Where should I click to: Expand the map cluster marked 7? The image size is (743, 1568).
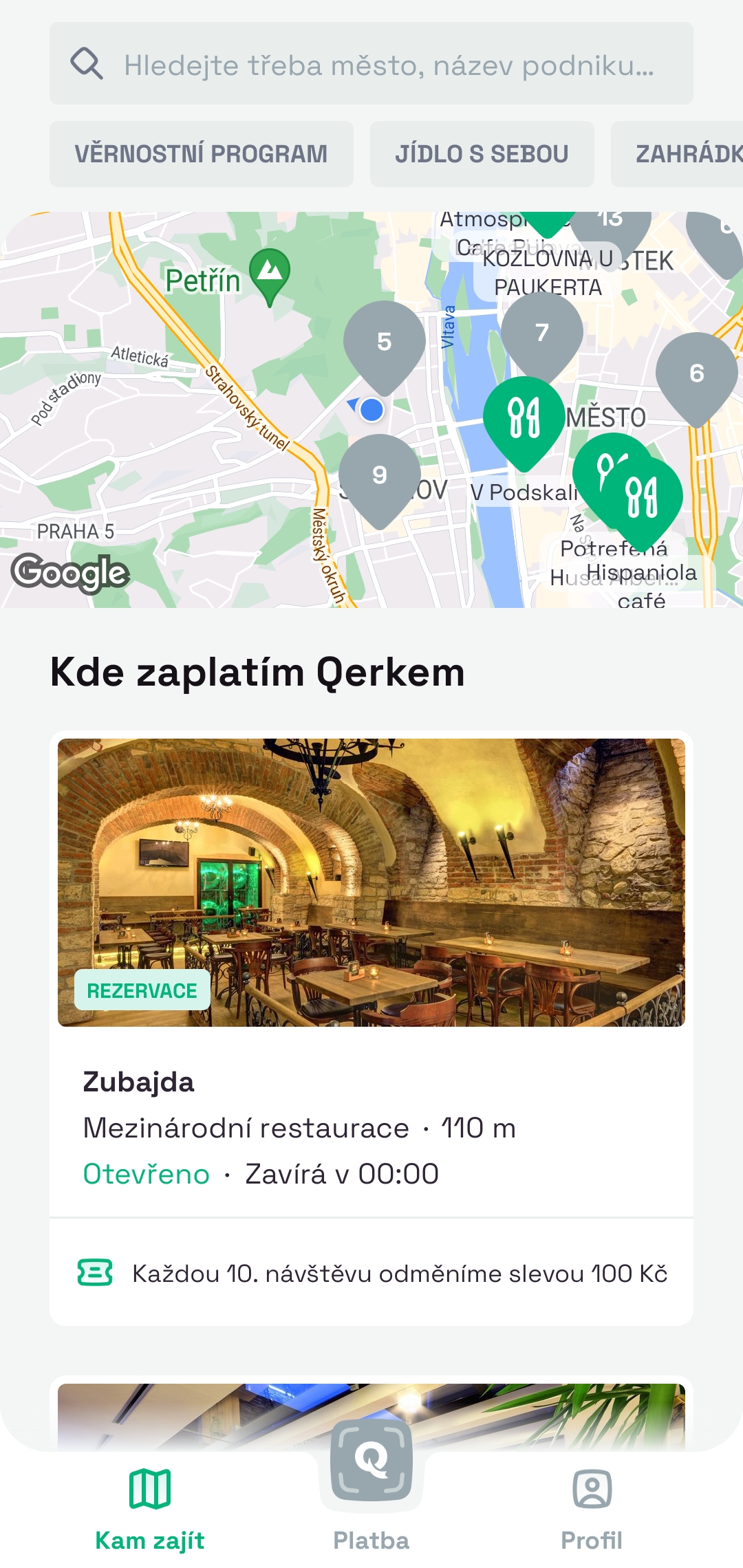(x=541, y=333)
